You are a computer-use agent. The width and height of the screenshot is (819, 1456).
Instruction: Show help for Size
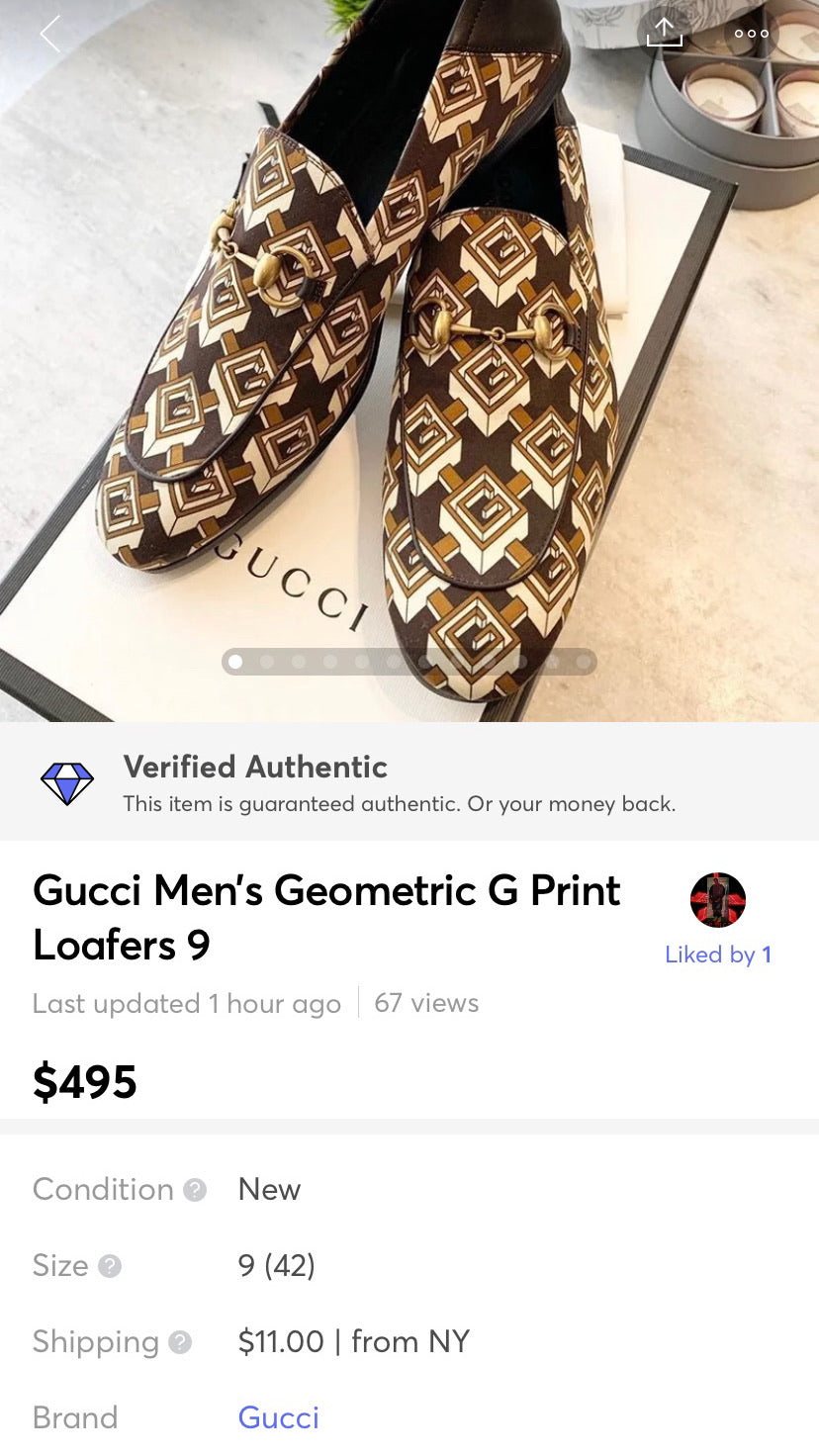click(x=110, y=1266)
